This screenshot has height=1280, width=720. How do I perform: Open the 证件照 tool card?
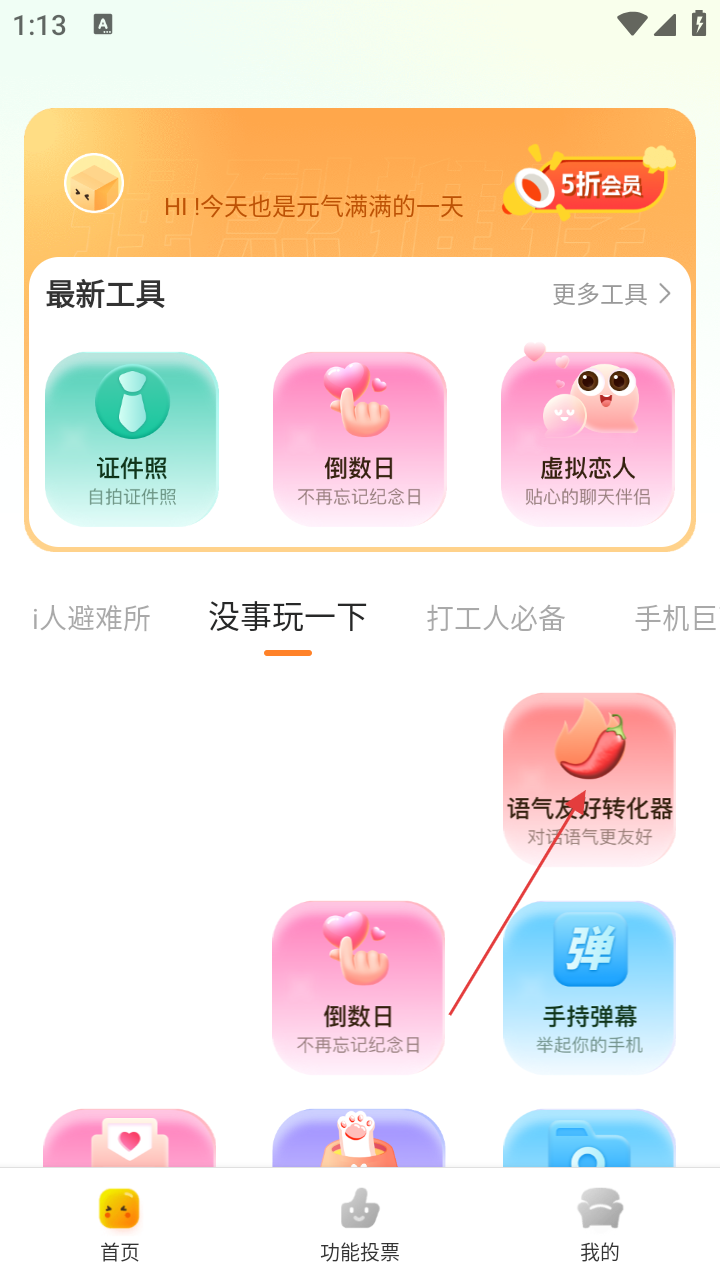tap(132, 438)
